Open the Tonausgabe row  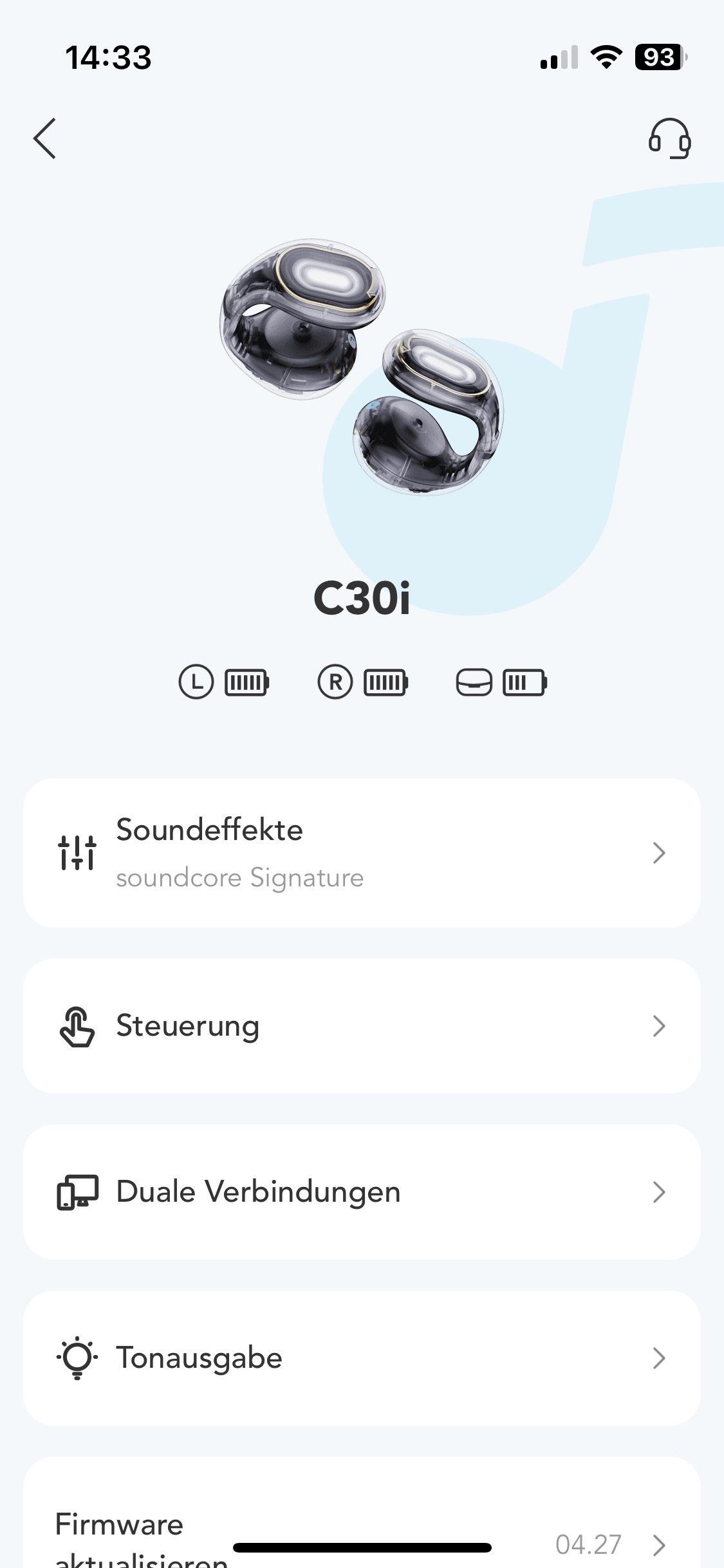(362, 1358)
